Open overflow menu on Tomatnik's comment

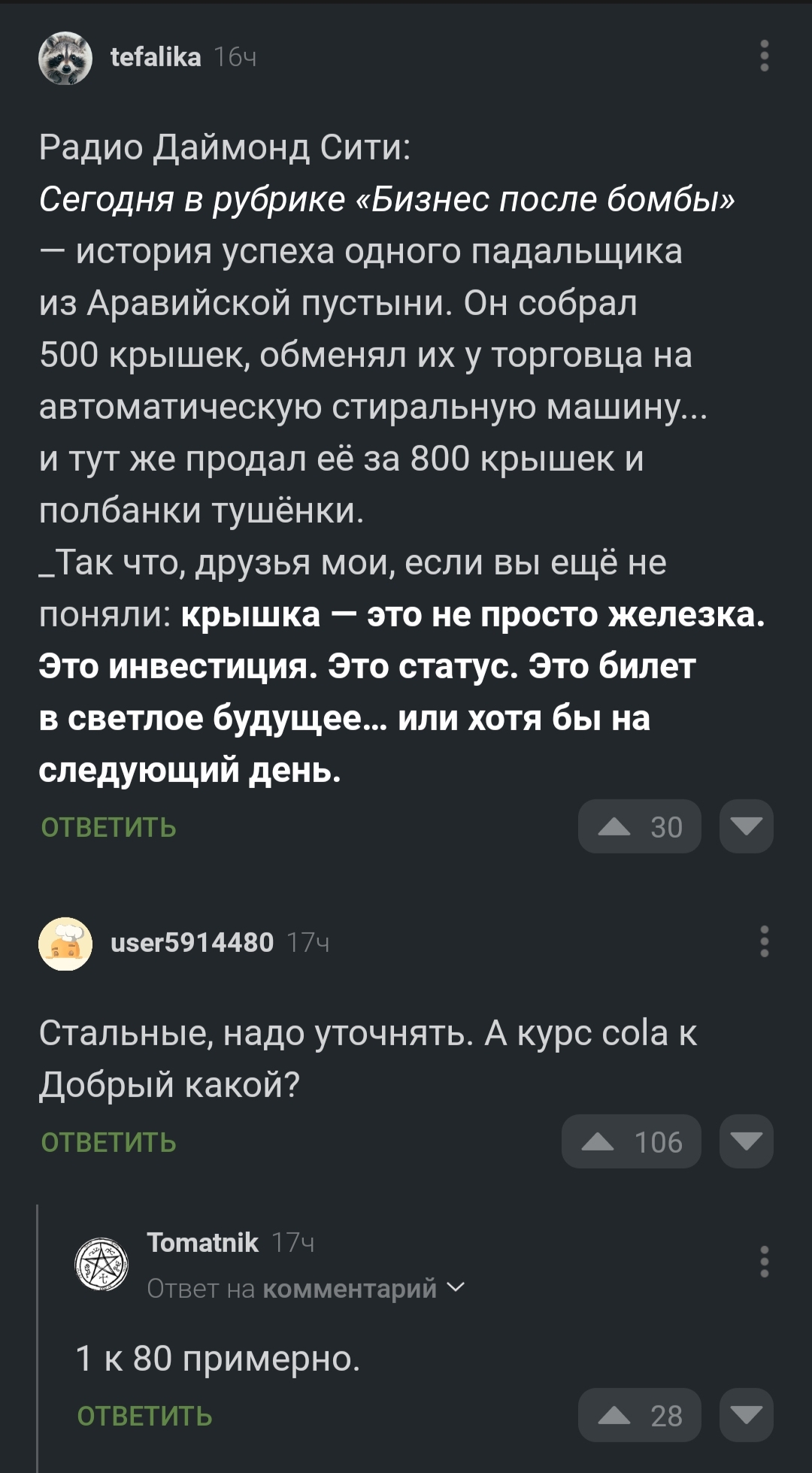pyautogui.click(x=764, y=1261)
